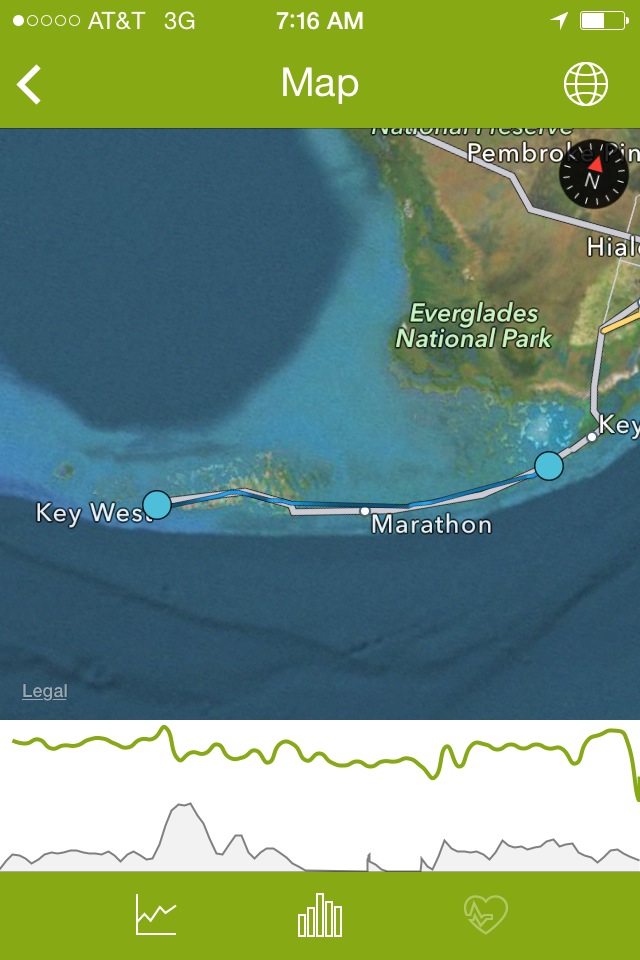Open the Legal link on the map
Image resolution: width=640 pixels, height=960 pixels.
[x=45, y=691]
